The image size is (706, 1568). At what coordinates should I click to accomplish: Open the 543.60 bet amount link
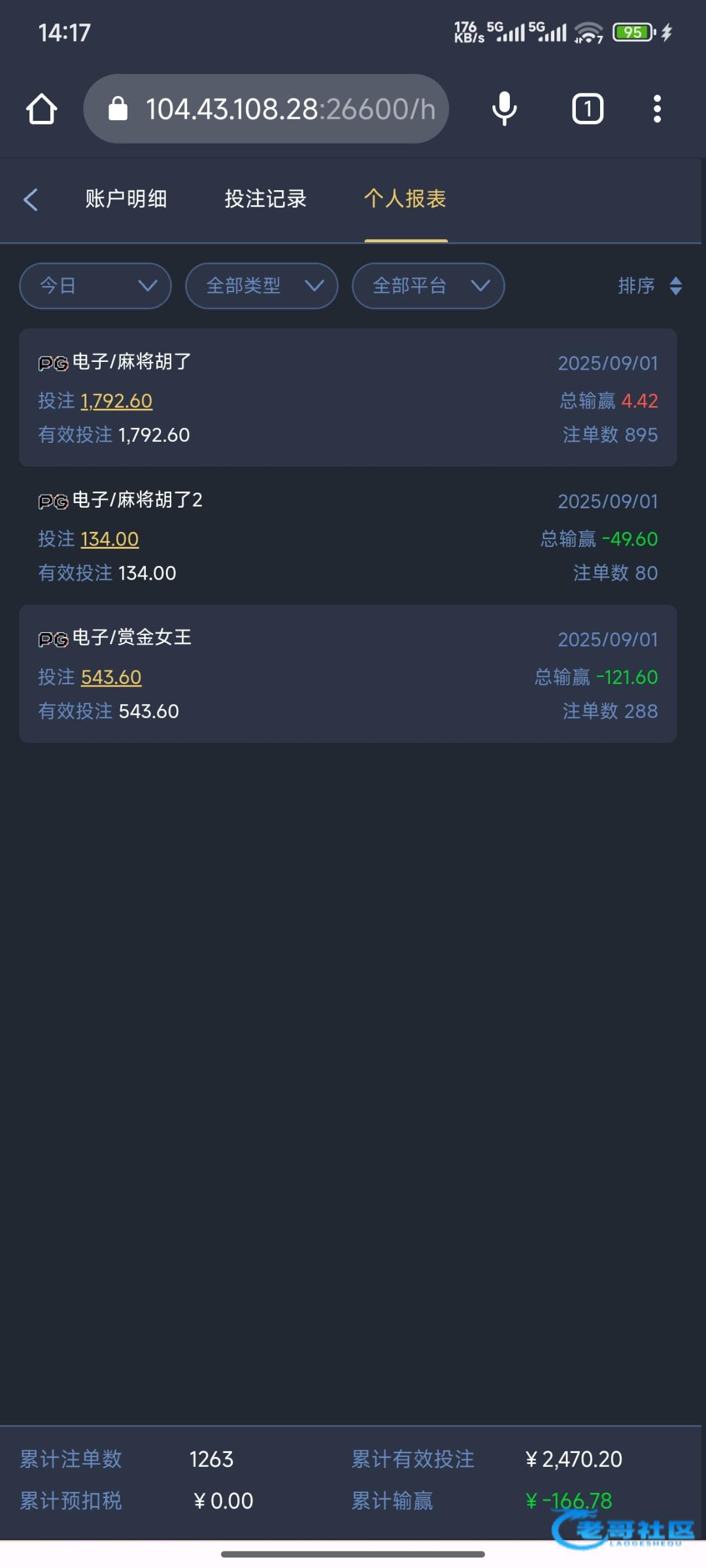(111, 678)
